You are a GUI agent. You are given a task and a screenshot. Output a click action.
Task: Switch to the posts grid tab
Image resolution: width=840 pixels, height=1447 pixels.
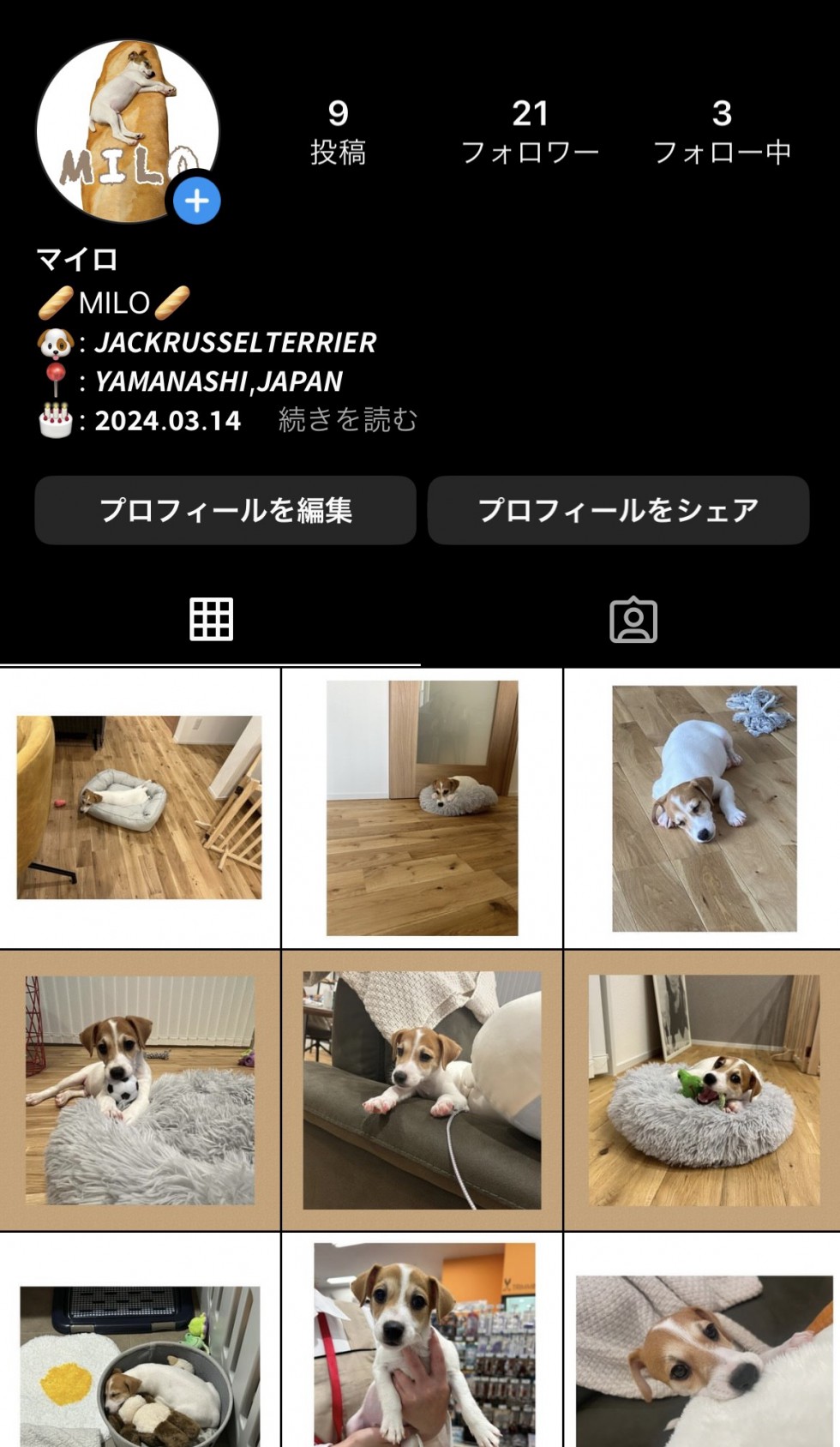[211, 619]
